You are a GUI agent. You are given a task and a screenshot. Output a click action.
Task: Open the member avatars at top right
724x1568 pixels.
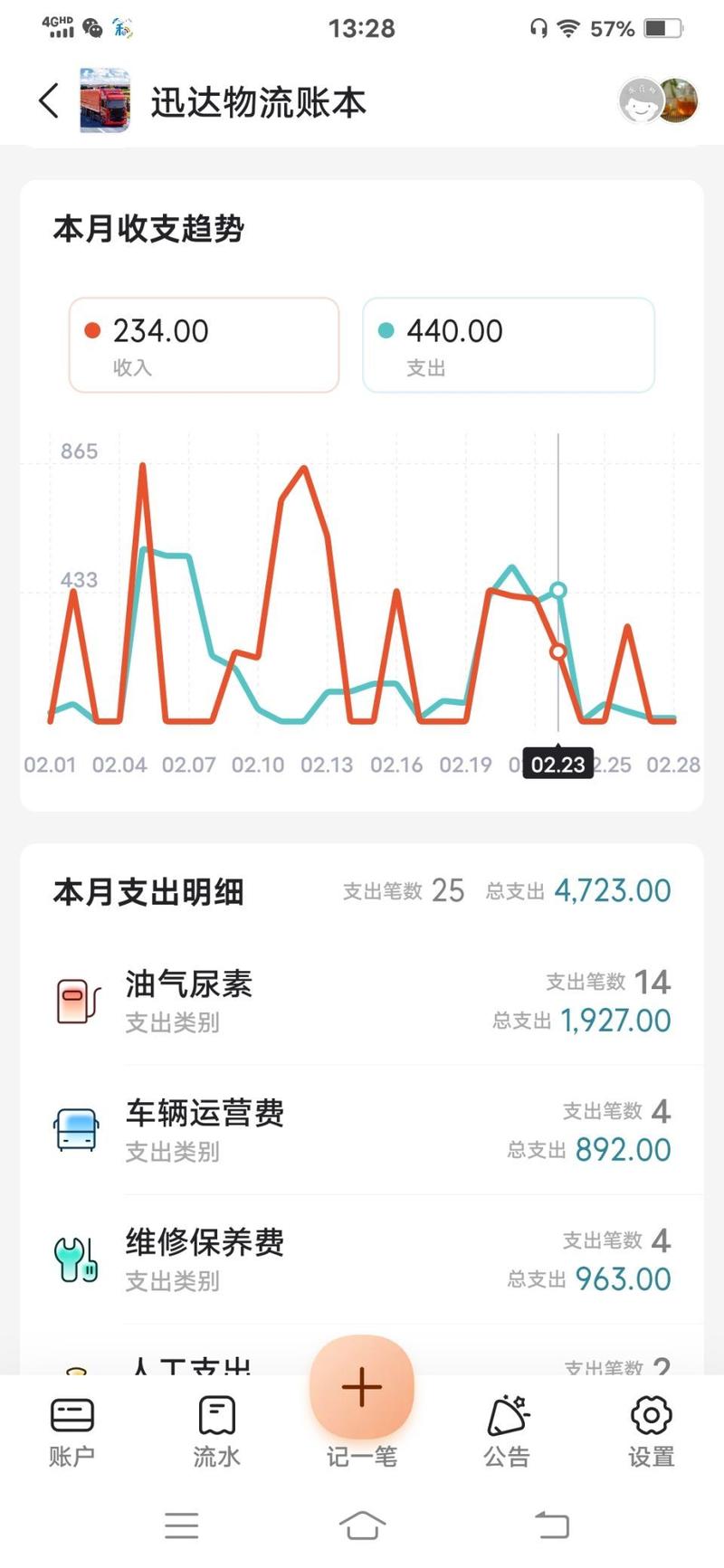coord(658,100)
